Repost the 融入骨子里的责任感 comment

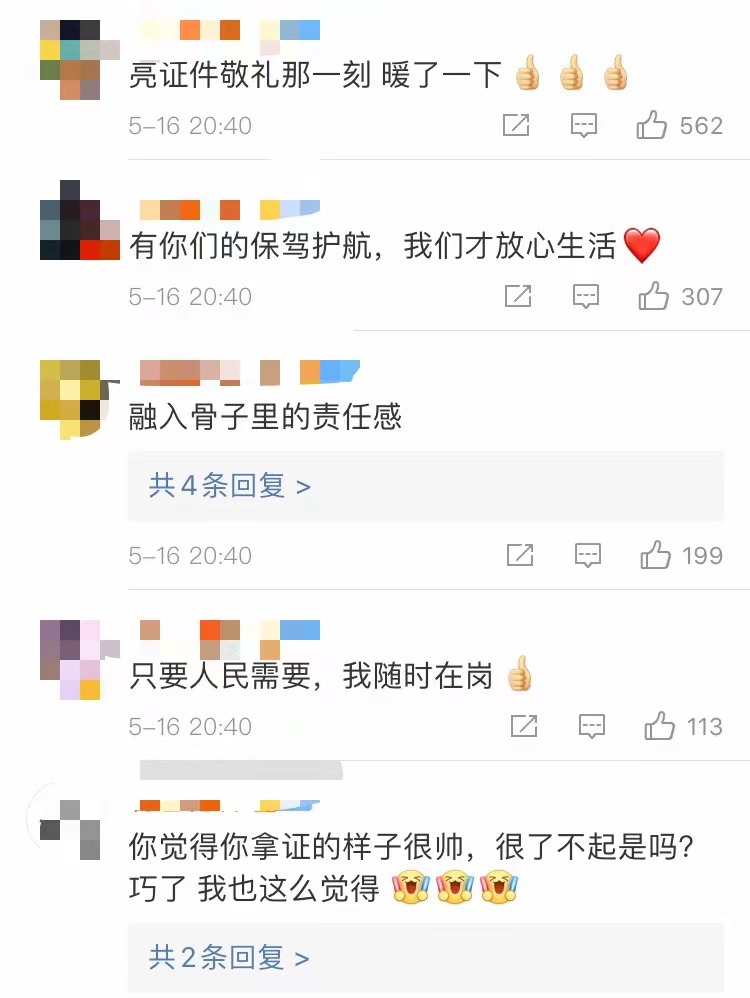[519, 555]
